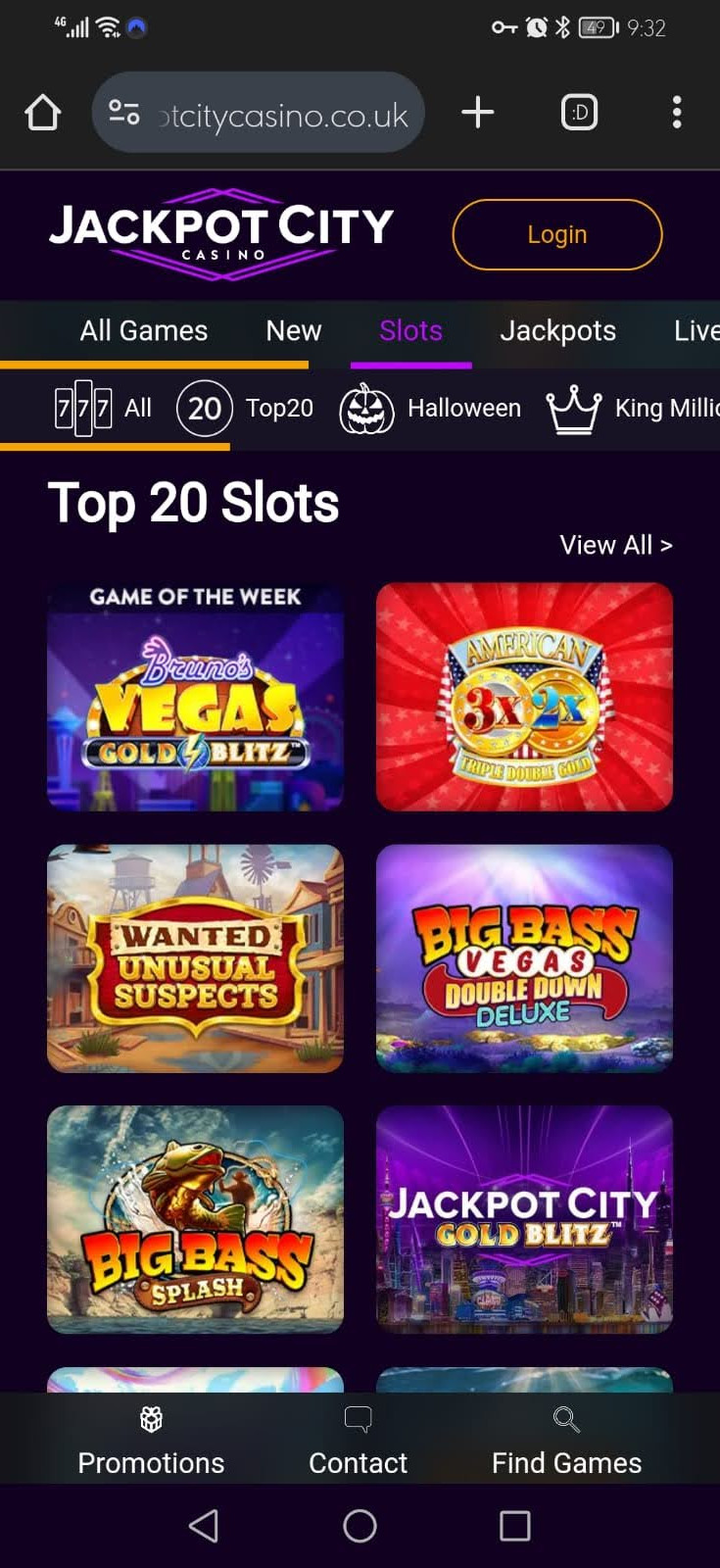Switch to the New tab
The image size is (720, 1568).
[293, 331]
